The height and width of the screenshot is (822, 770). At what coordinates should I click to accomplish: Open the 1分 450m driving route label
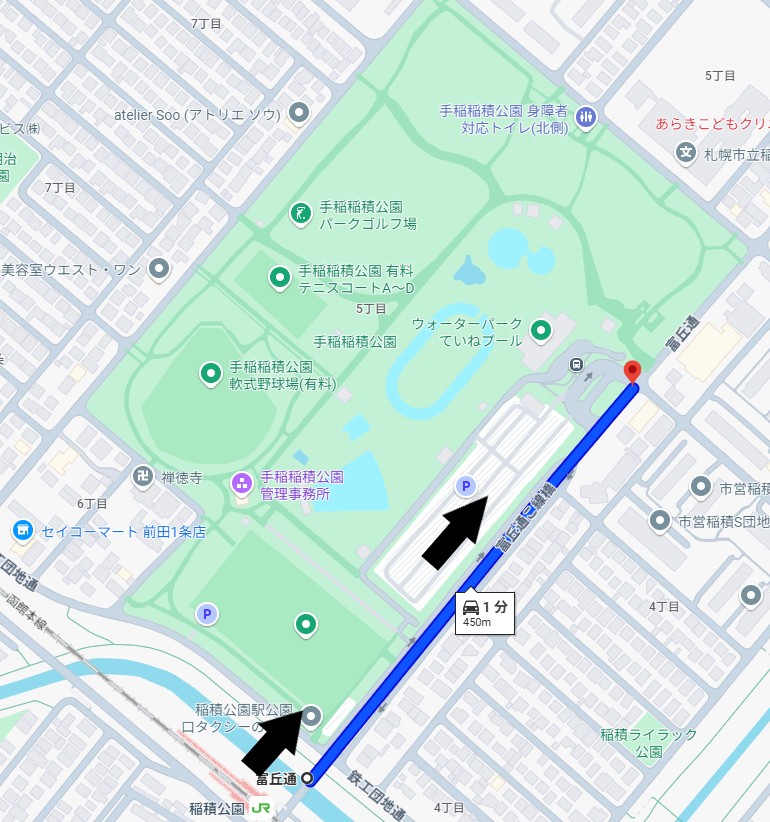[485, 612]
